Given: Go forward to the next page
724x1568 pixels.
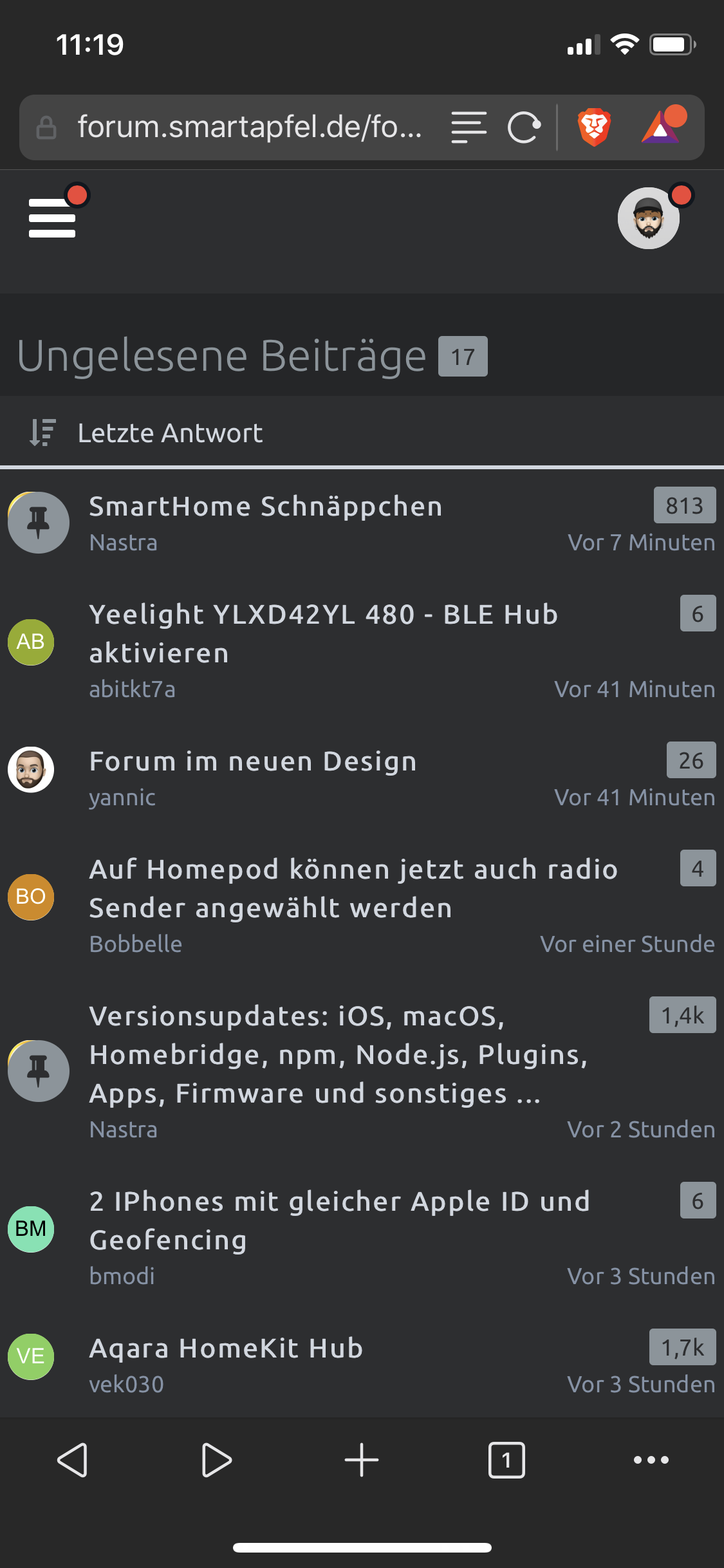Looking at the screenshot, I should click(x=217, y=1460).
